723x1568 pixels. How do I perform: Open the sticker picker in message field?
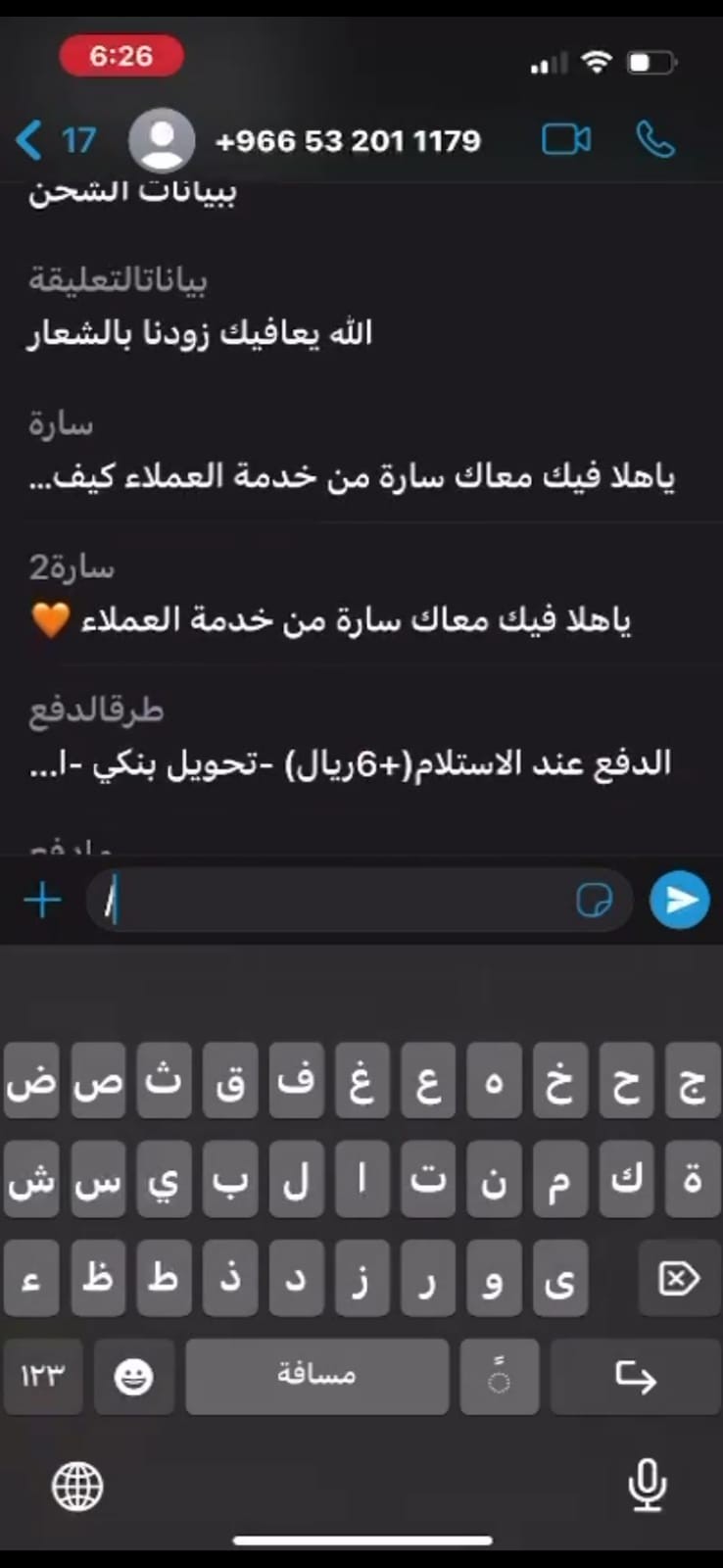(594, 900)
